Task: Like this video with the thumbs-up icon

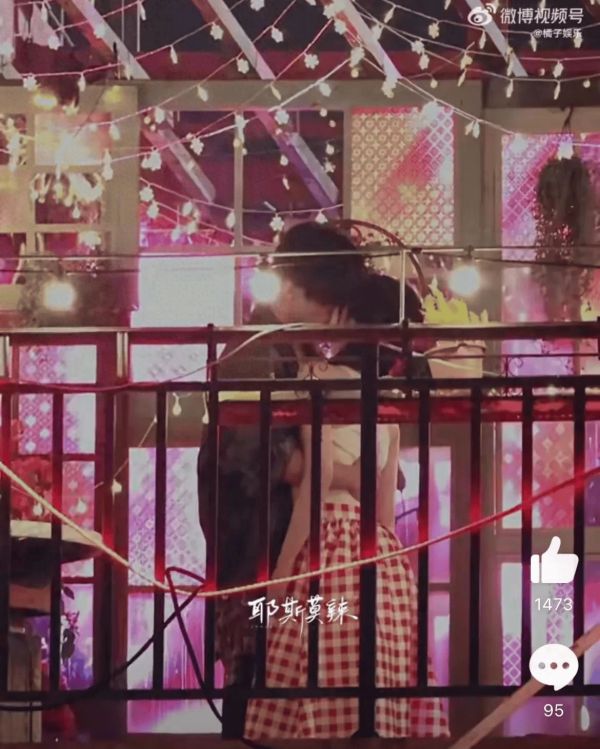Action: point(553,564)
